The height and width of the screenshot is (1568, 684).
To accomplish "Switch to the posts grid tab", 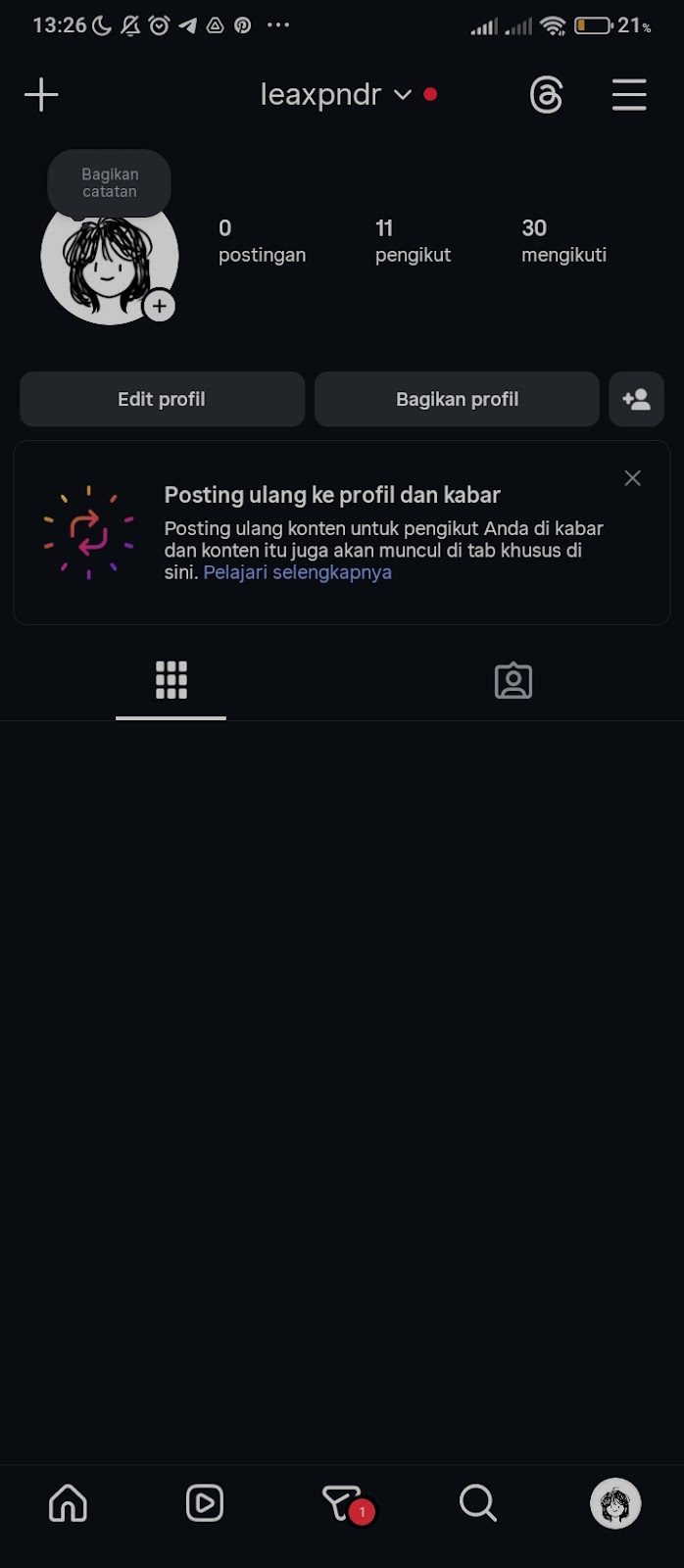I will pos(171,680).
